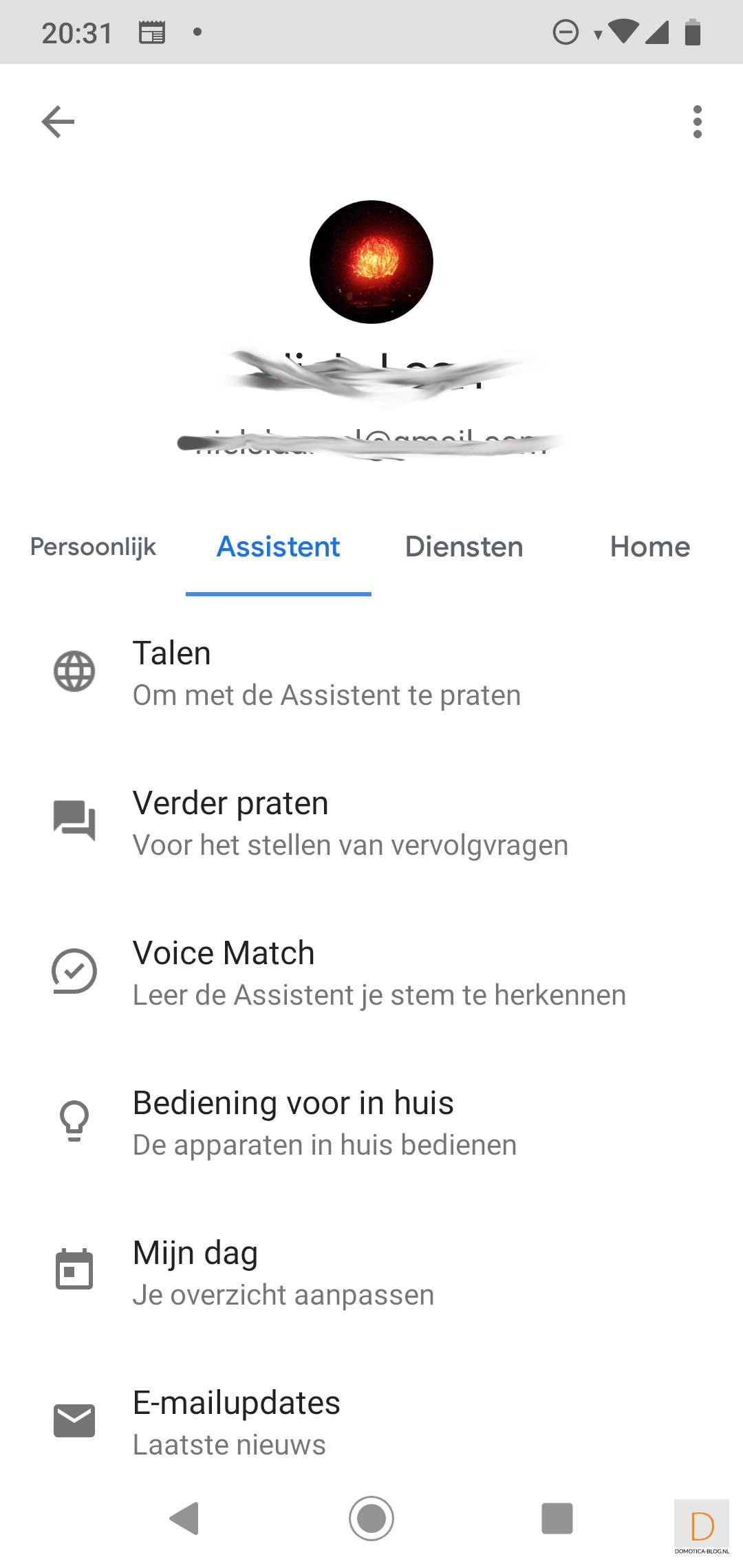Screen dimensions: 743x1568
Task: Go back using the top-left arrow
Action: (x=58, y=122)
